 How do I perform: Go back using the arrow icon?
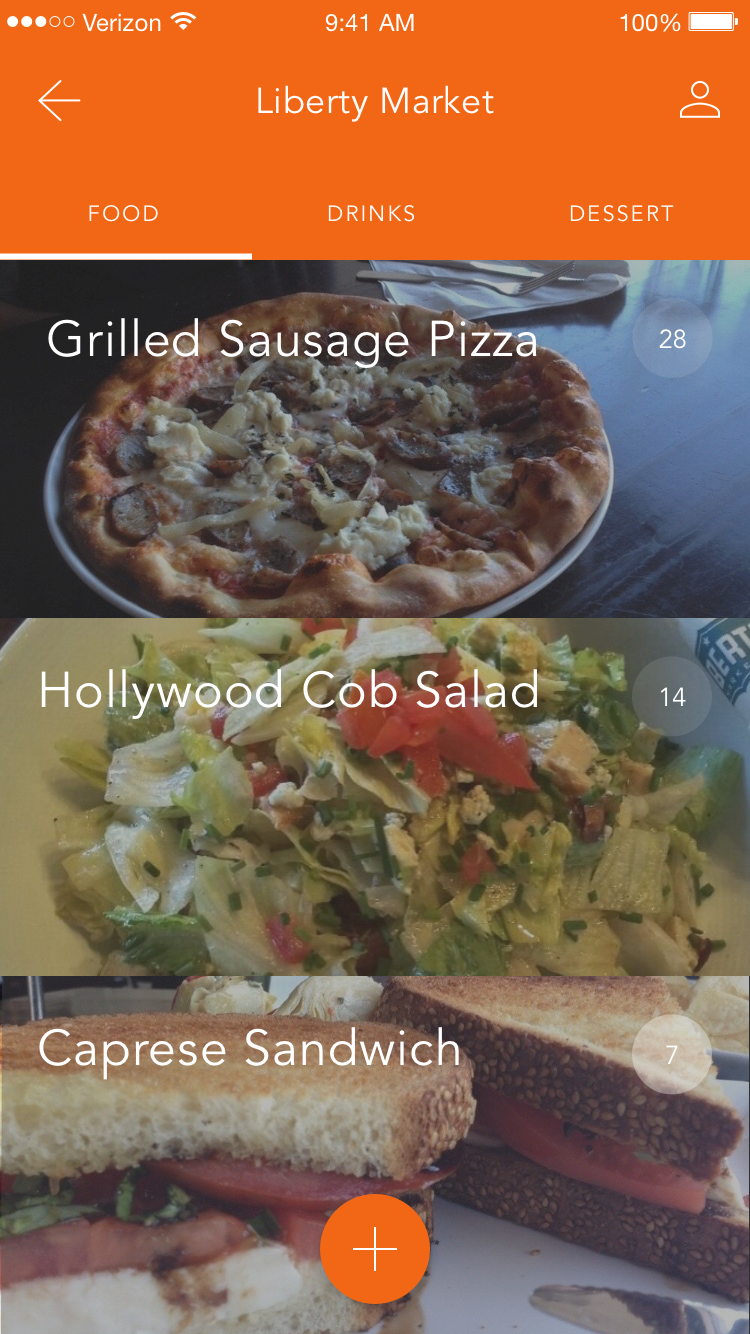59,101
